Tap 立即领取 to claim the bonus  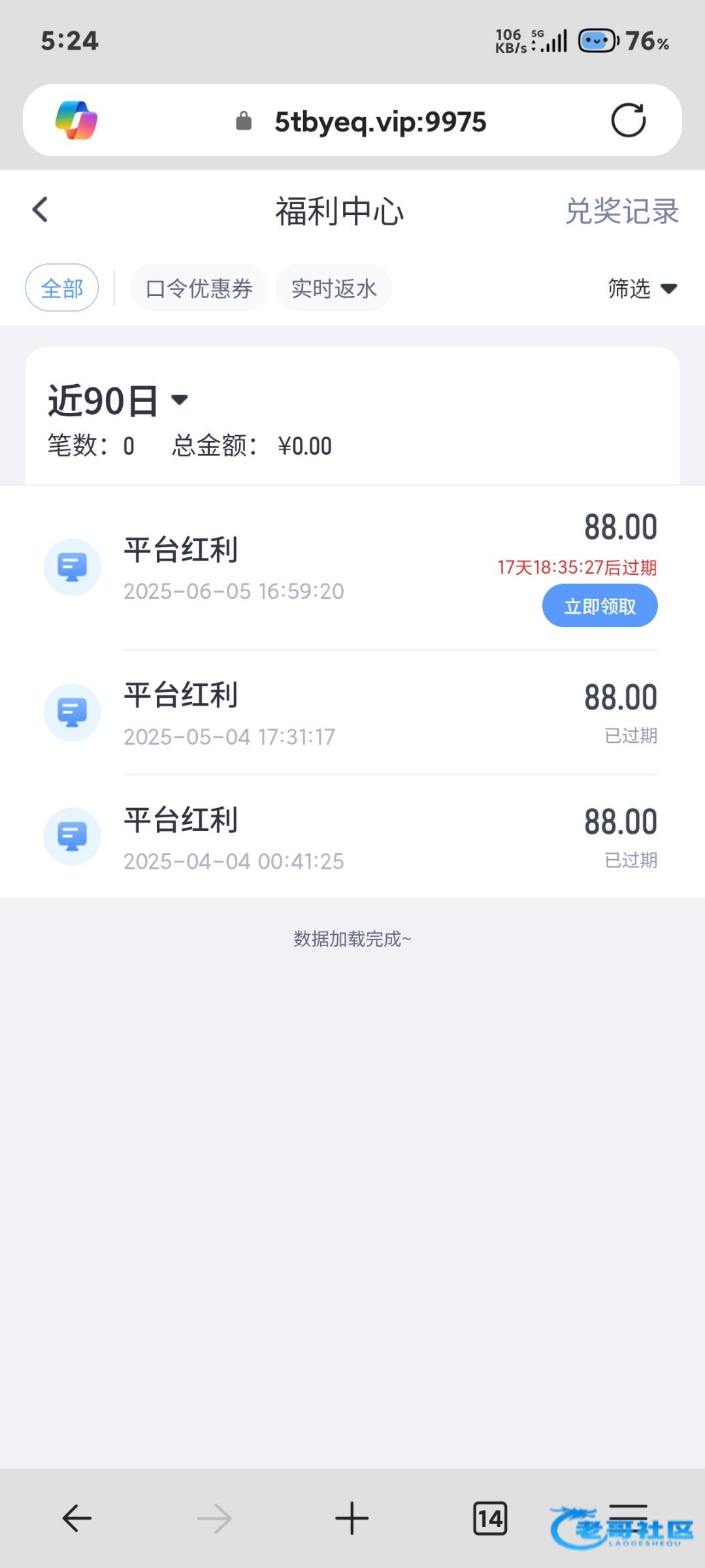click(x=600, y=606)
